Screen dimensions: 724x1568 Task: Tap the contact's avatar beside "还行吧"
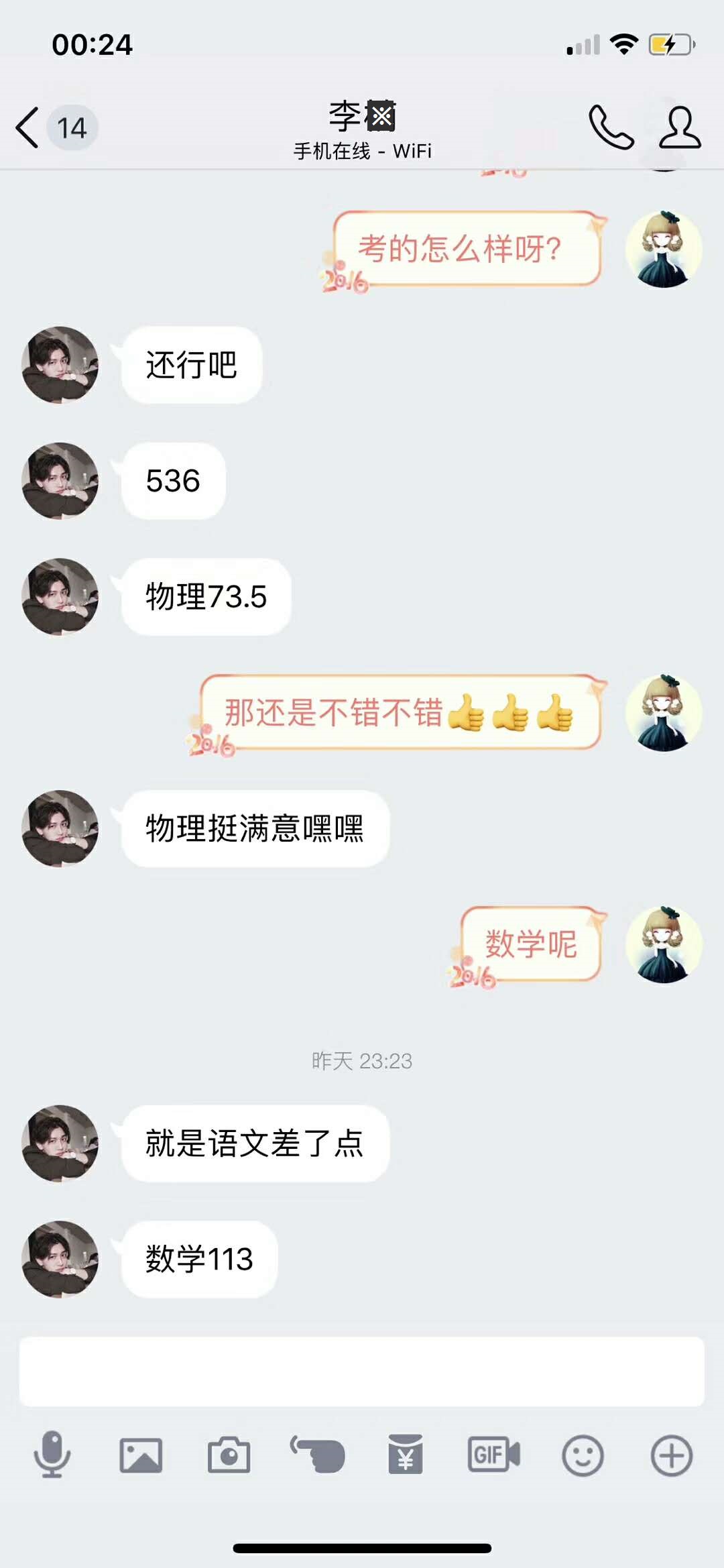60,366
